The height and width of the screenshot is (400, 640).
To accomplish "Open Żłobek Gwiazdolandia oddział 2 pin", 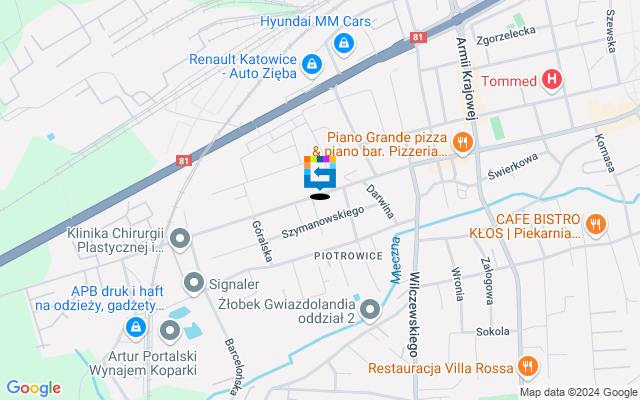I will [371, 310].
